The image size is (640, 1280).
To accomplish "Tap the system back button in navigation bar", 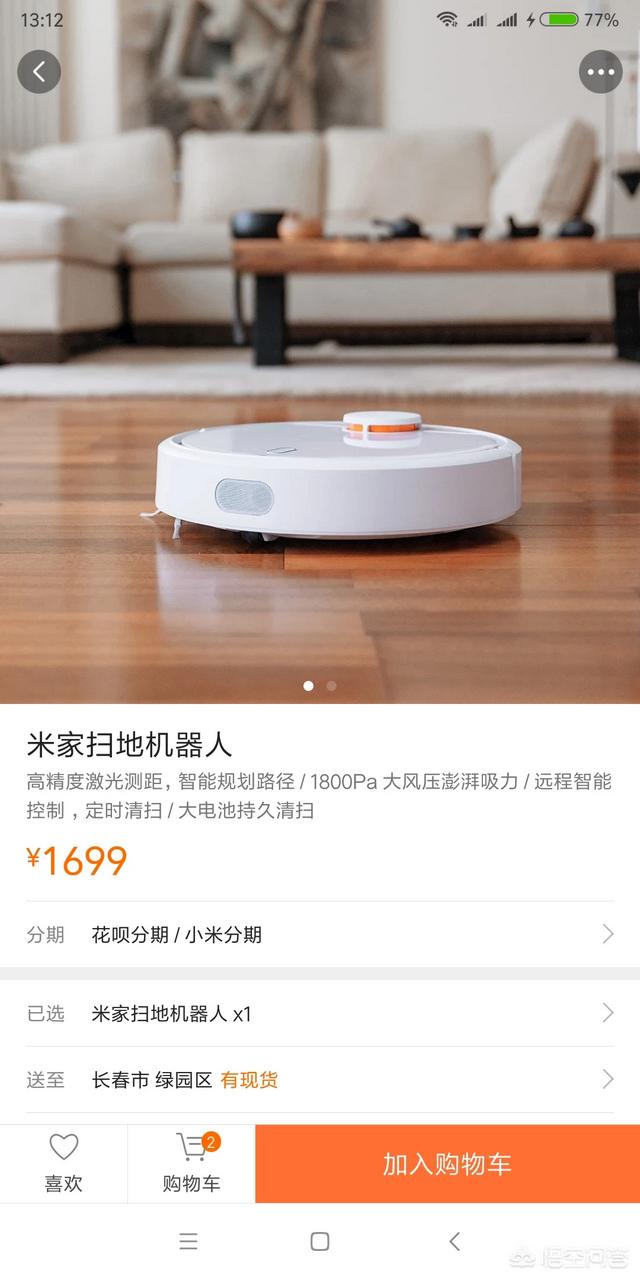I will pos(454,1241).
